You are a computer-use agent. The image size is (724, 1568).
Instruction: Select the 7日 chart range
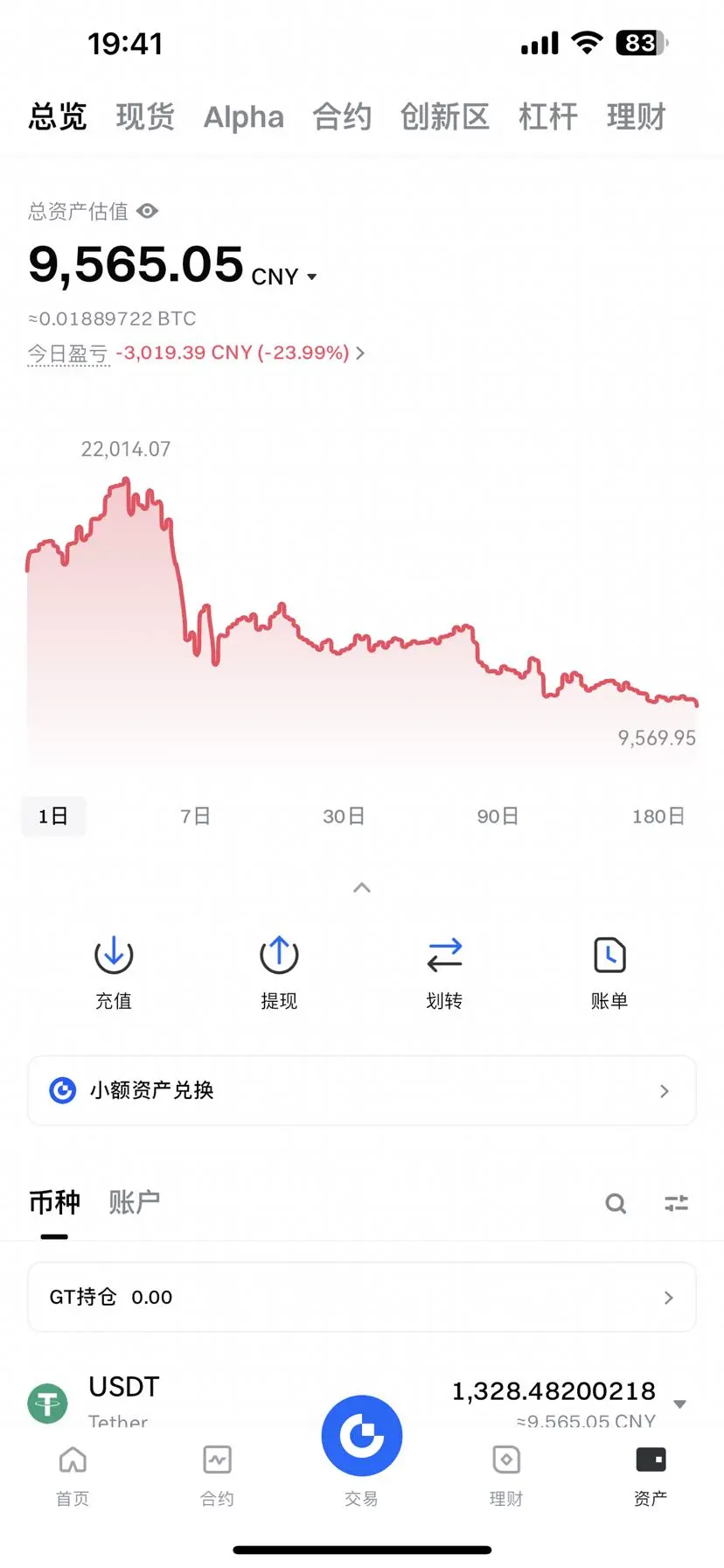[195, 816]
